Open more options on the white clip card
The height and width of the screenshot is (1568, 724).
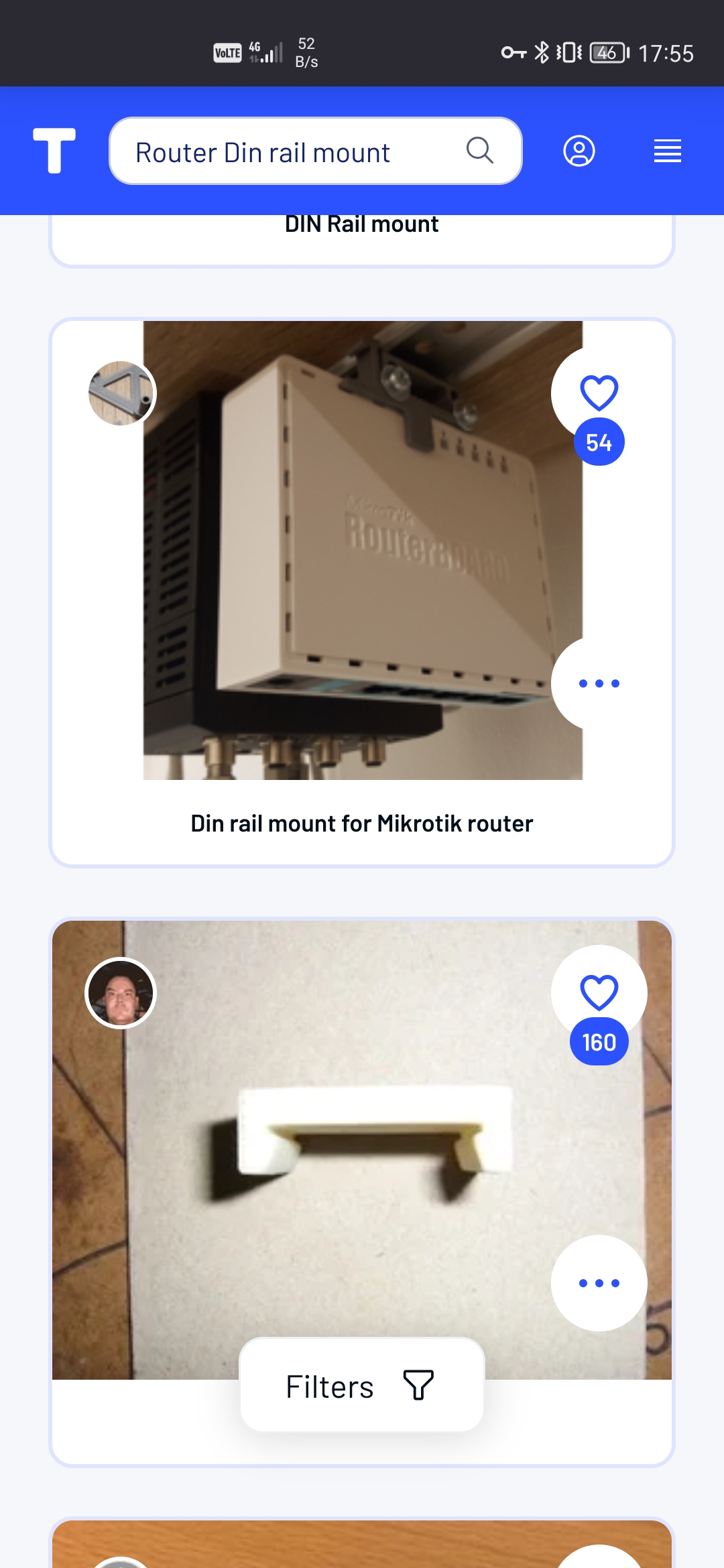coord(599,1283)
